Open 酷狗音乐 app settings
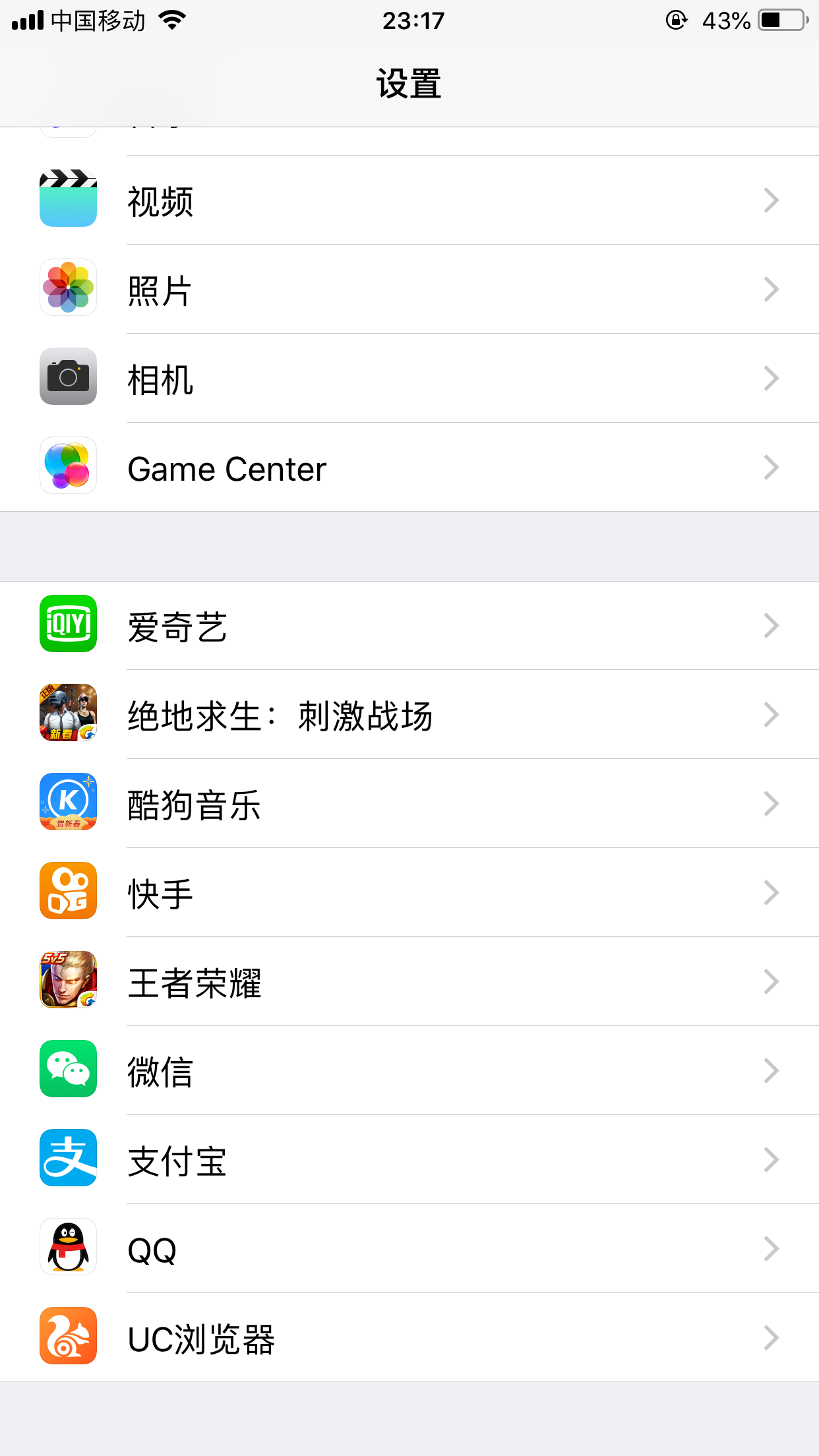 pyautogui.click(x=409, y=804)
